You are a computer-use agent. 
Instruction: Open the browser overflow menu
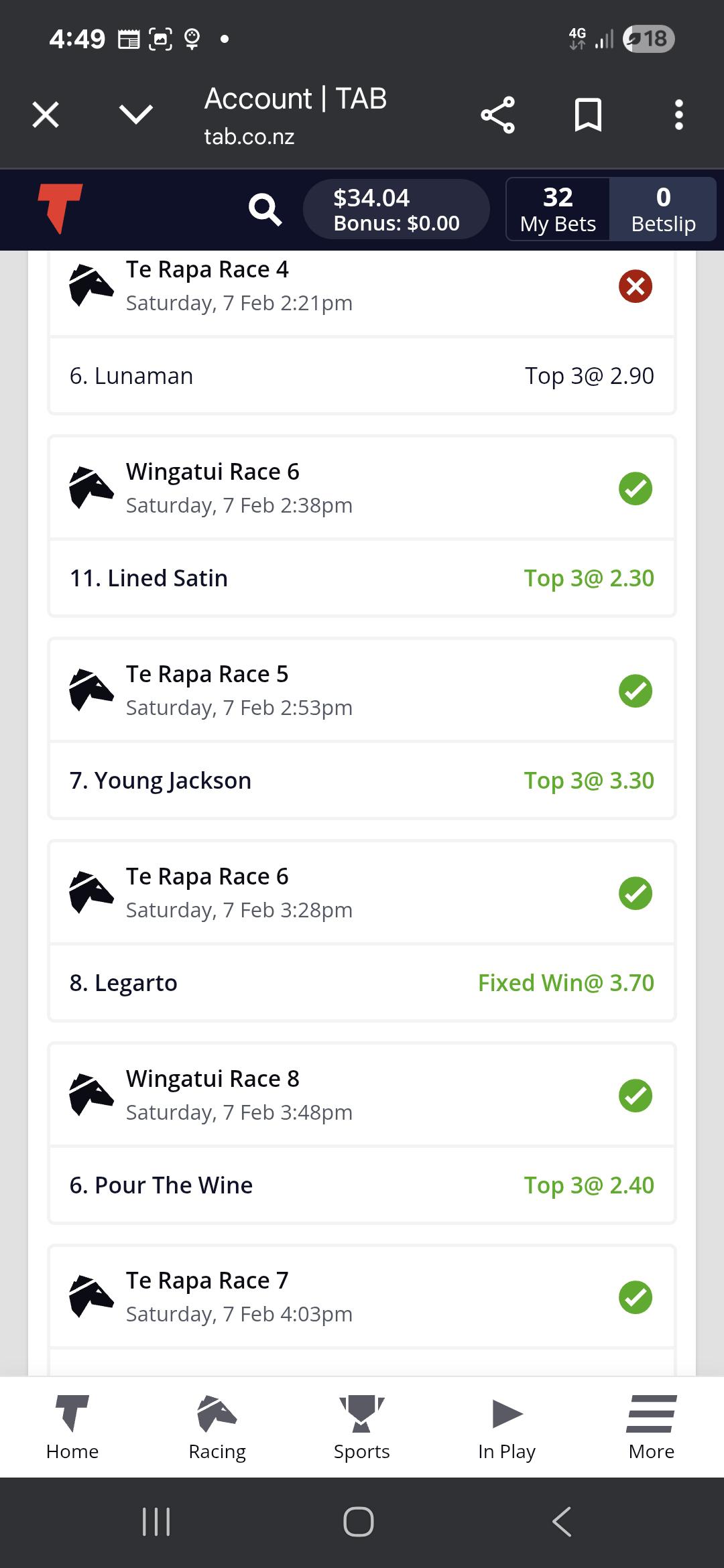tap(678, 115)
